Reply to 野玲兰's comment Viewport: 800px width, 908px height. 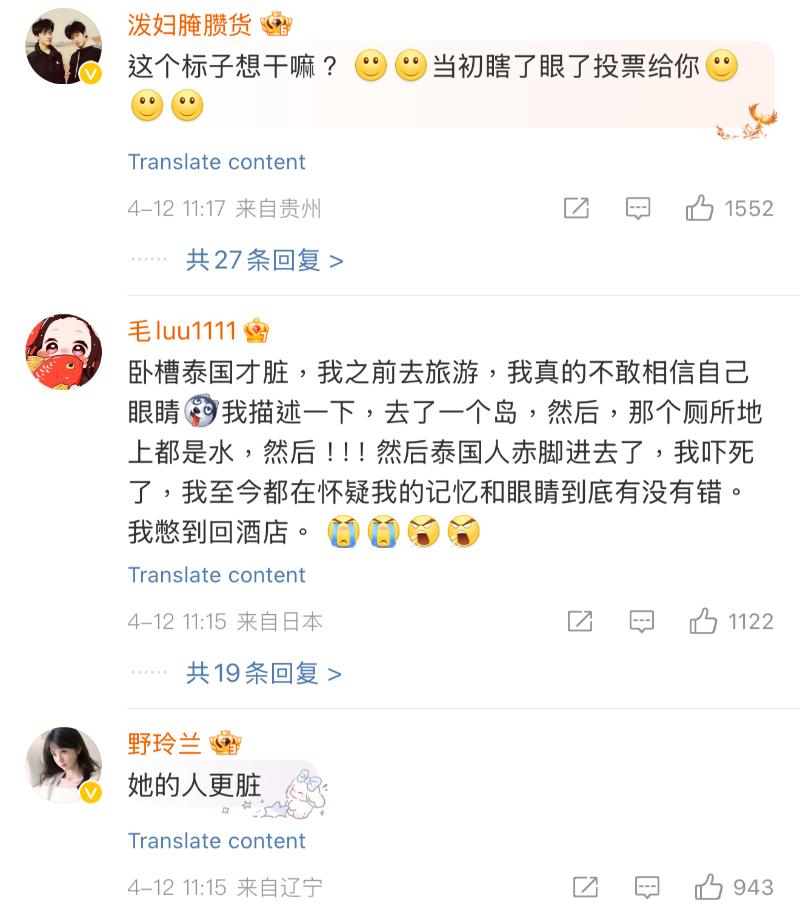647,887
